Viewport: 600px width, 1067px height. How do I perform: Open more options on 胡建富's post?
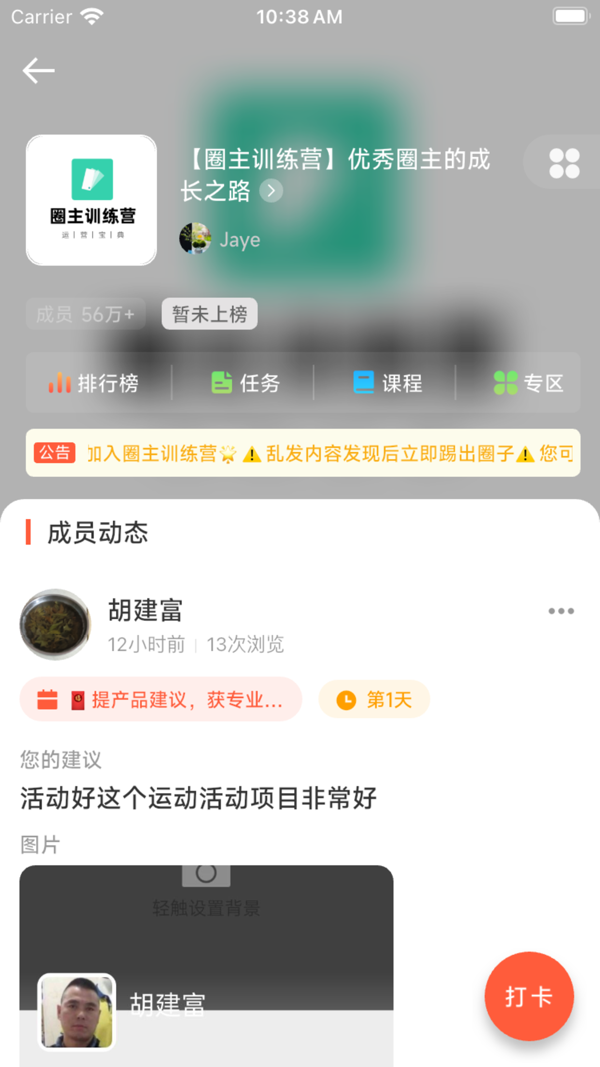click(x=561, y=611)
